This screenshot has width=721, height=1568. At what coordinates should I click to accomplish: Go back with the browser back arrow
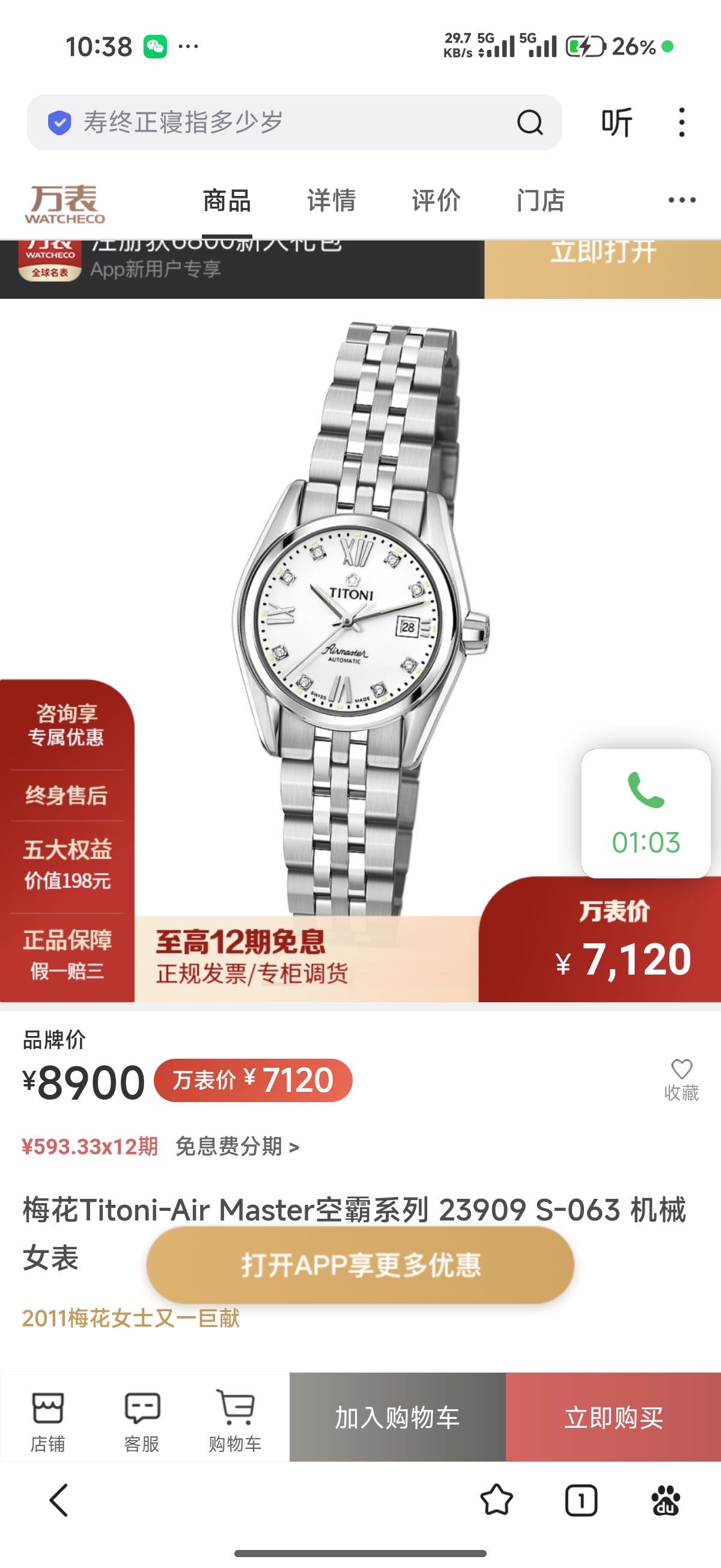click(x=59, y=1501)
